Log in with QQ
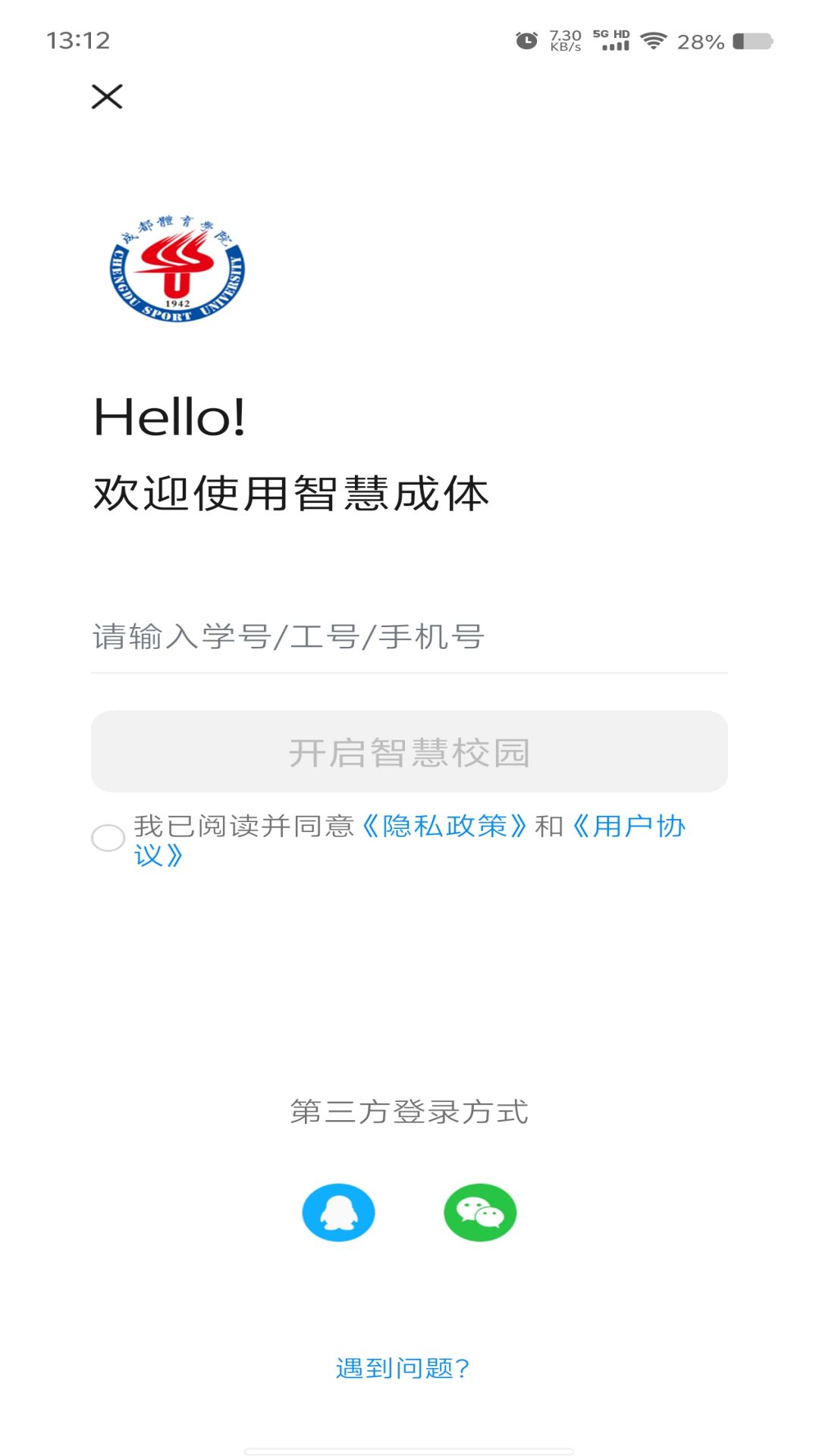Image resolution: width=819 pixels, height=1456 pixels. [x=338, y=1212]
